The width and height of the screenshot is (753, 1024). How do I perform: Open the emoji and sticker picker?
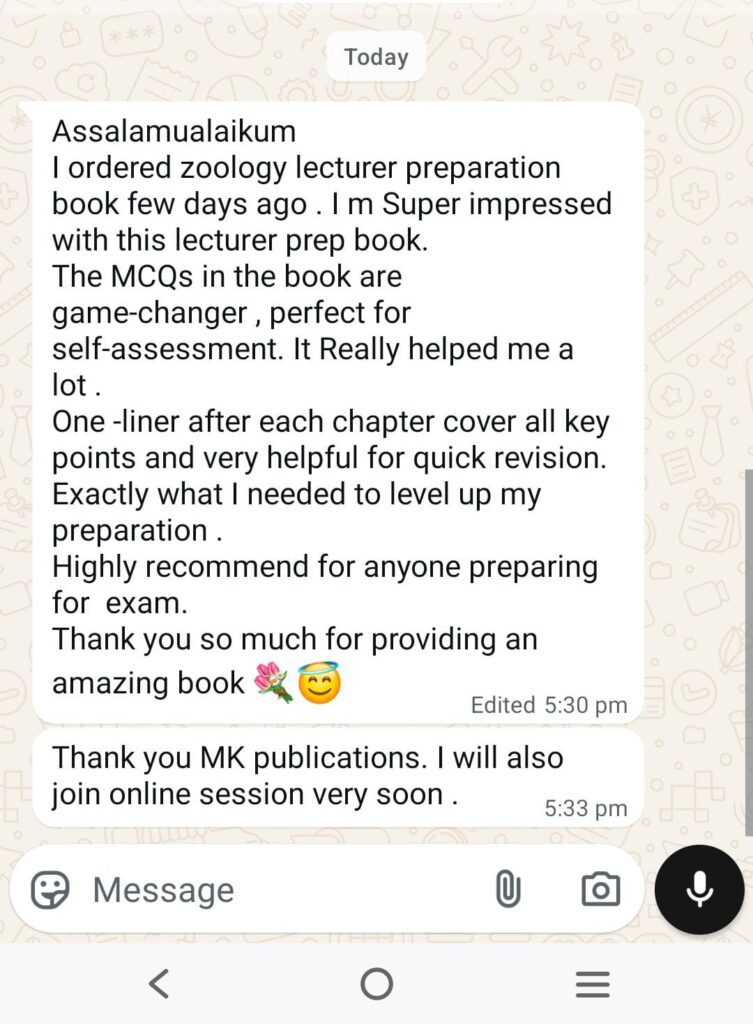tap(50, 889)
